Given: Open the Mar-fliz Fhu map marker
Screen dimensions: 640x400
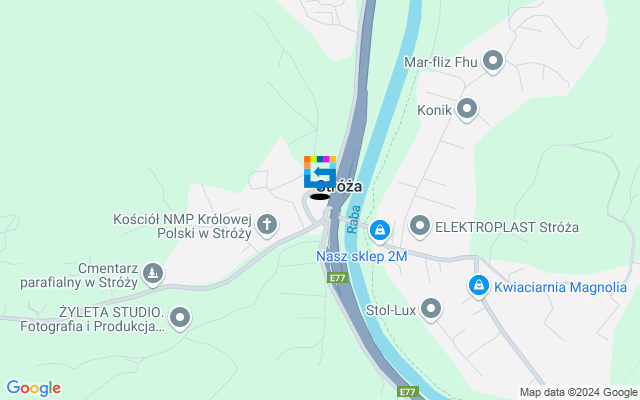Looking at the screenshot, I should (x=492, y=62).
